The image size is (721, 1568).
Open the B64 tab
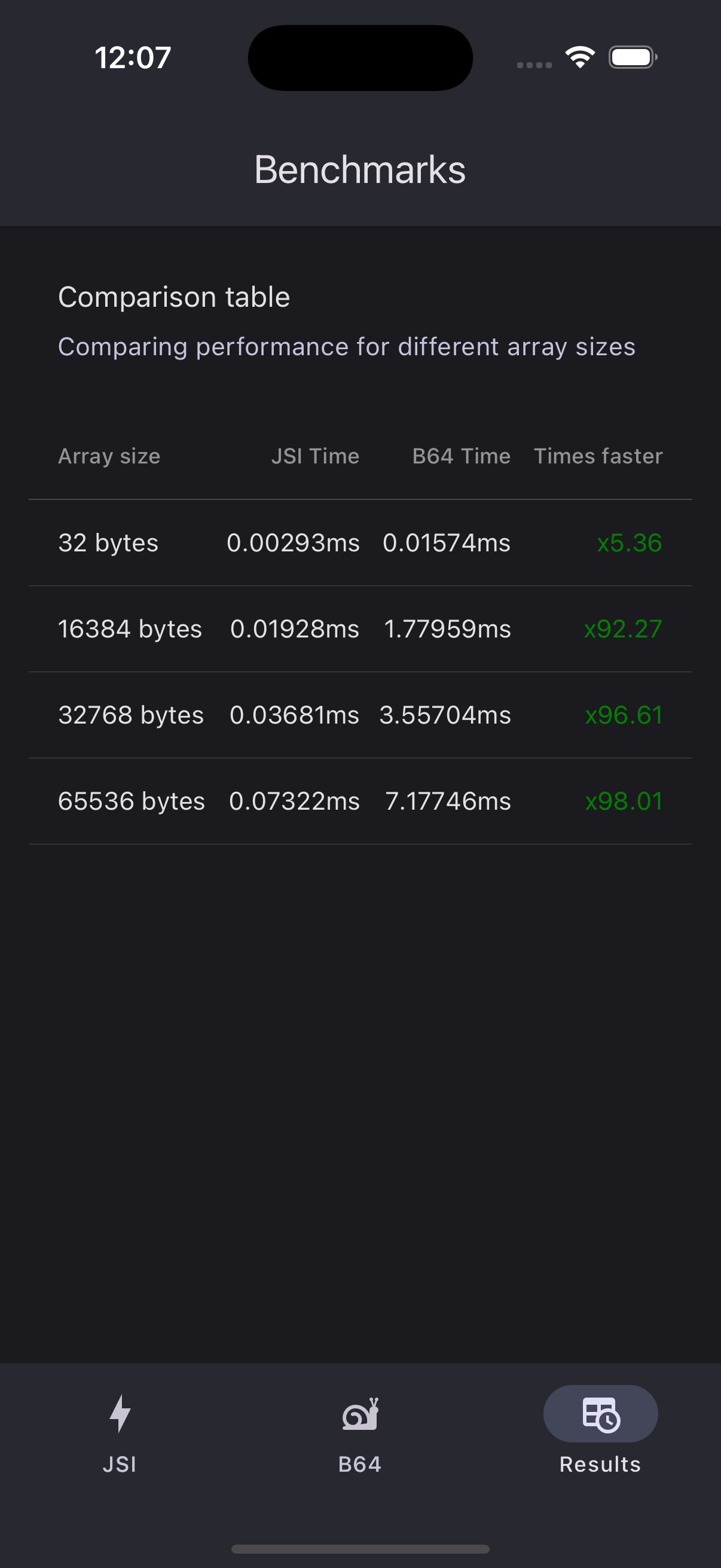pyautogui.click(x=360, y=1432)
